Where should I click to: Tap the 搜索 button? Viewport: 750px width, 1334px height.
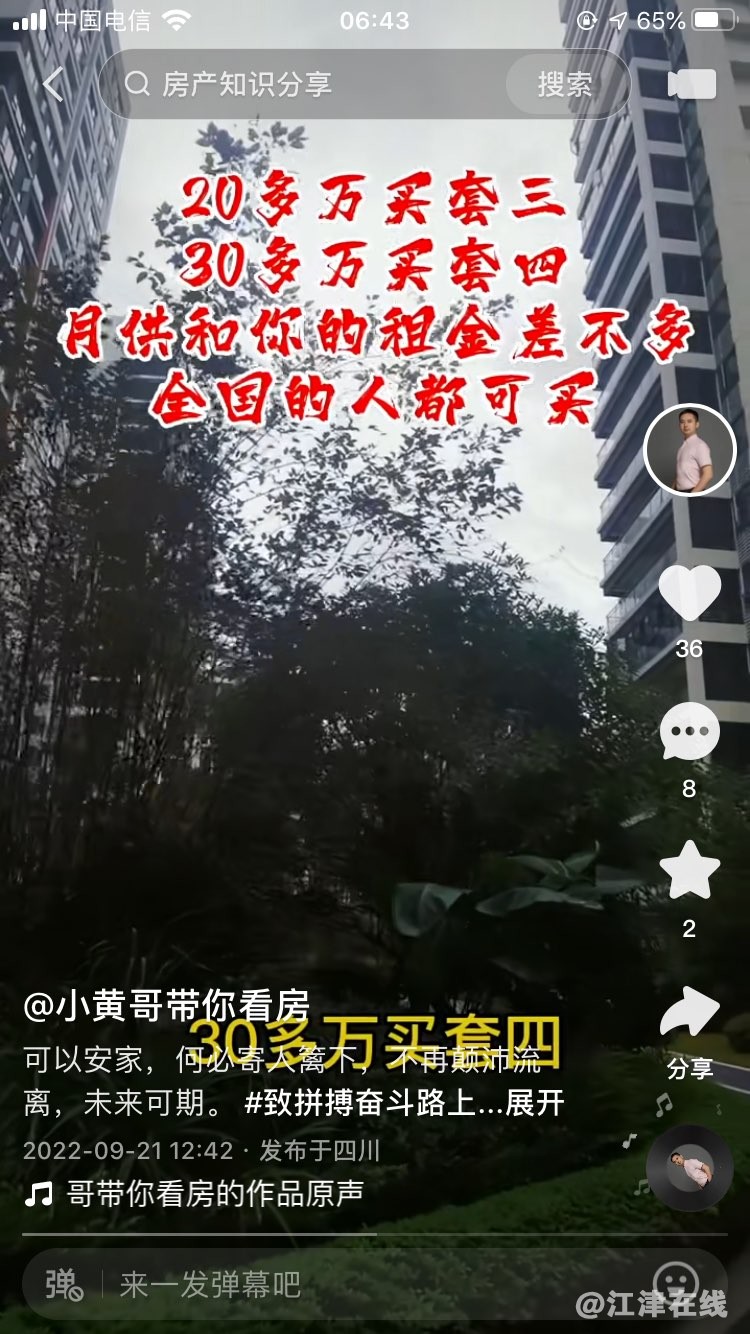565,85
